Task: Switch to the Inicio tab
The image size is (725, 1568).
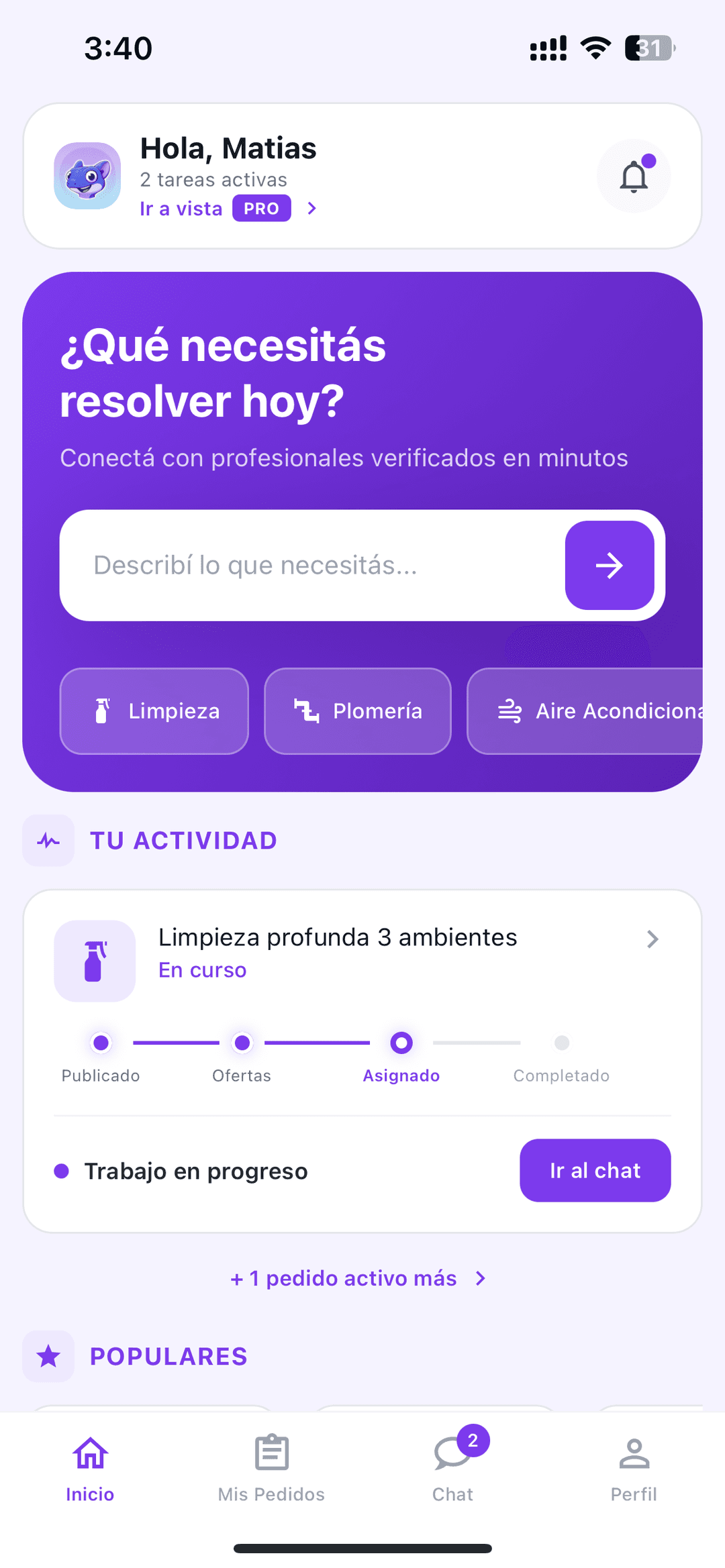Action: pos(89,1466)
